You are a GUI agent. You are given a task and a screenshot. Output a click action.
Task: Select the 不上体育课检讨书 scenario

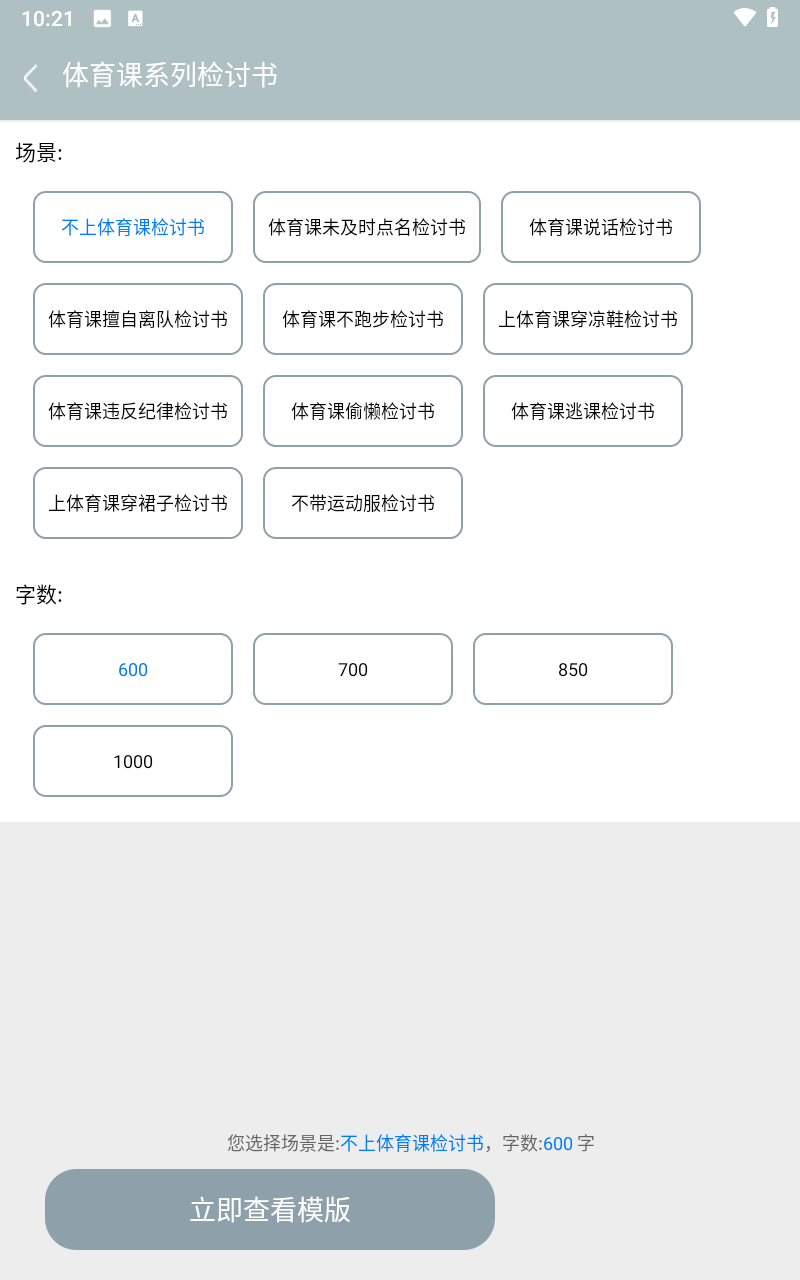(x=133, y=227)
